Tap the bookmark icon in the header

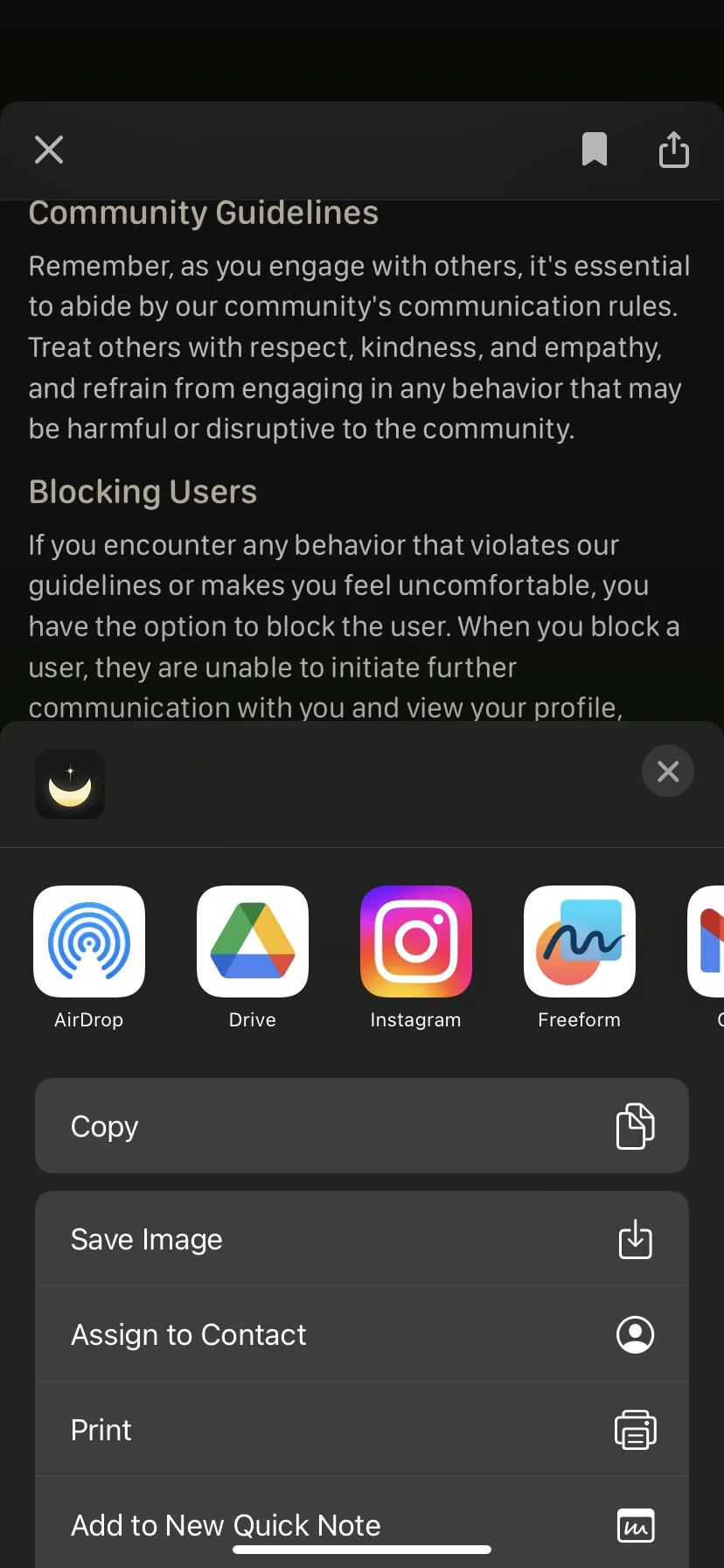pos(595,150)
